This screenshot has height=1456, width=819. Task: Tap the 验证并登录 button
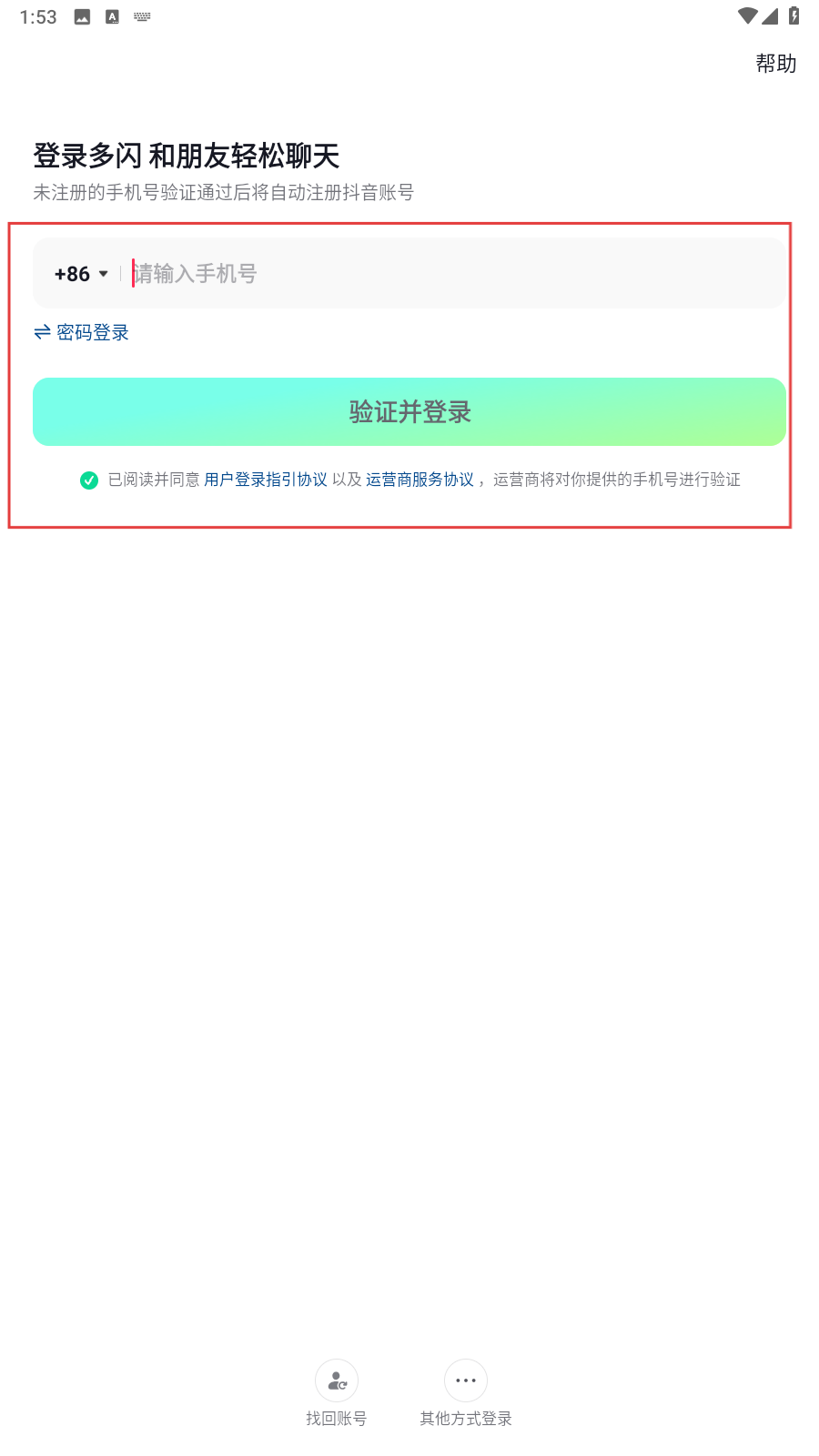[x=409, y=412]
